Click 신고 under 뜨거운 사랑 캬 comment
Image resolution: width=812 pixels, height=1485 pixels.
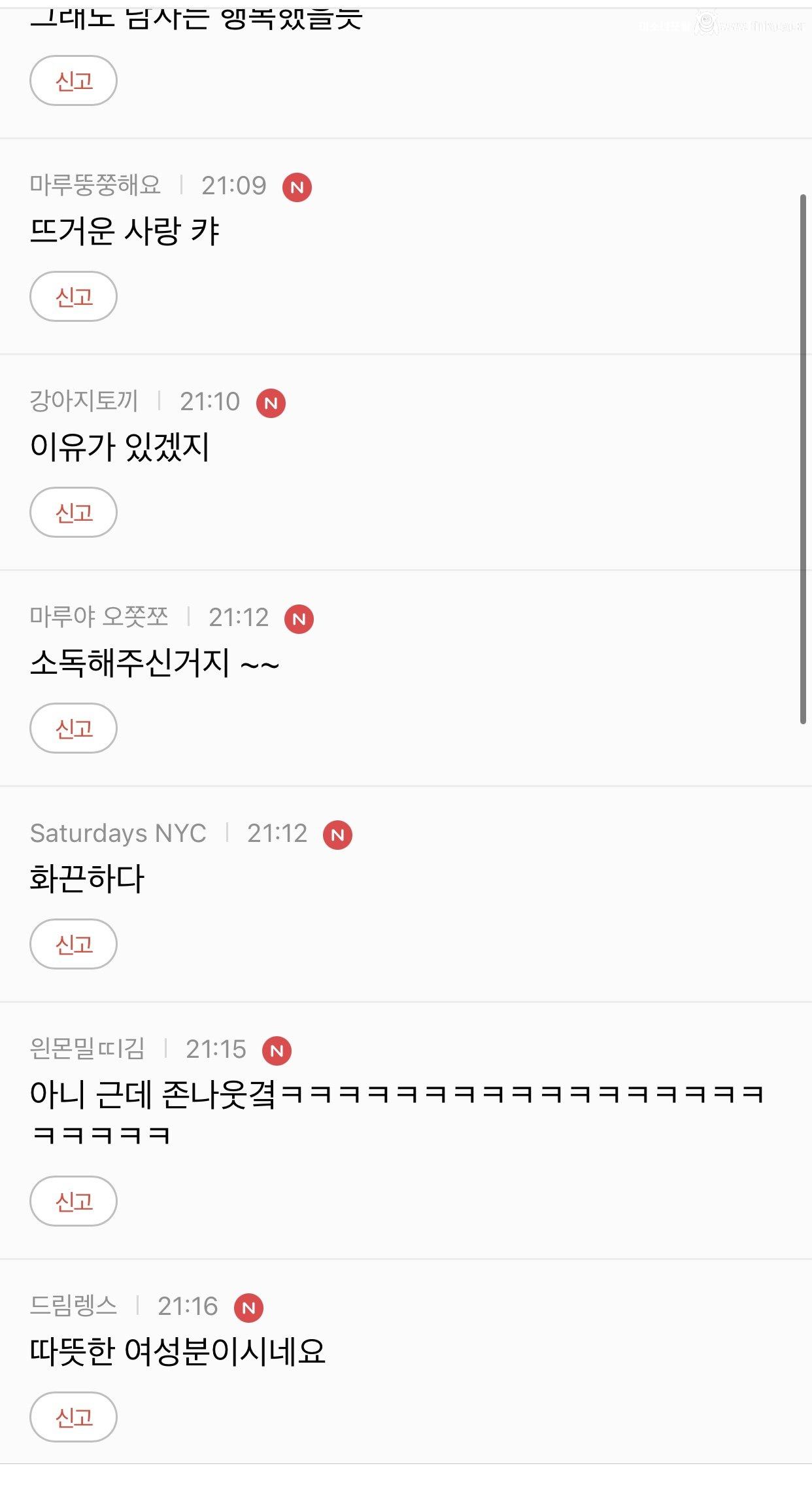[x=73, y=296]
